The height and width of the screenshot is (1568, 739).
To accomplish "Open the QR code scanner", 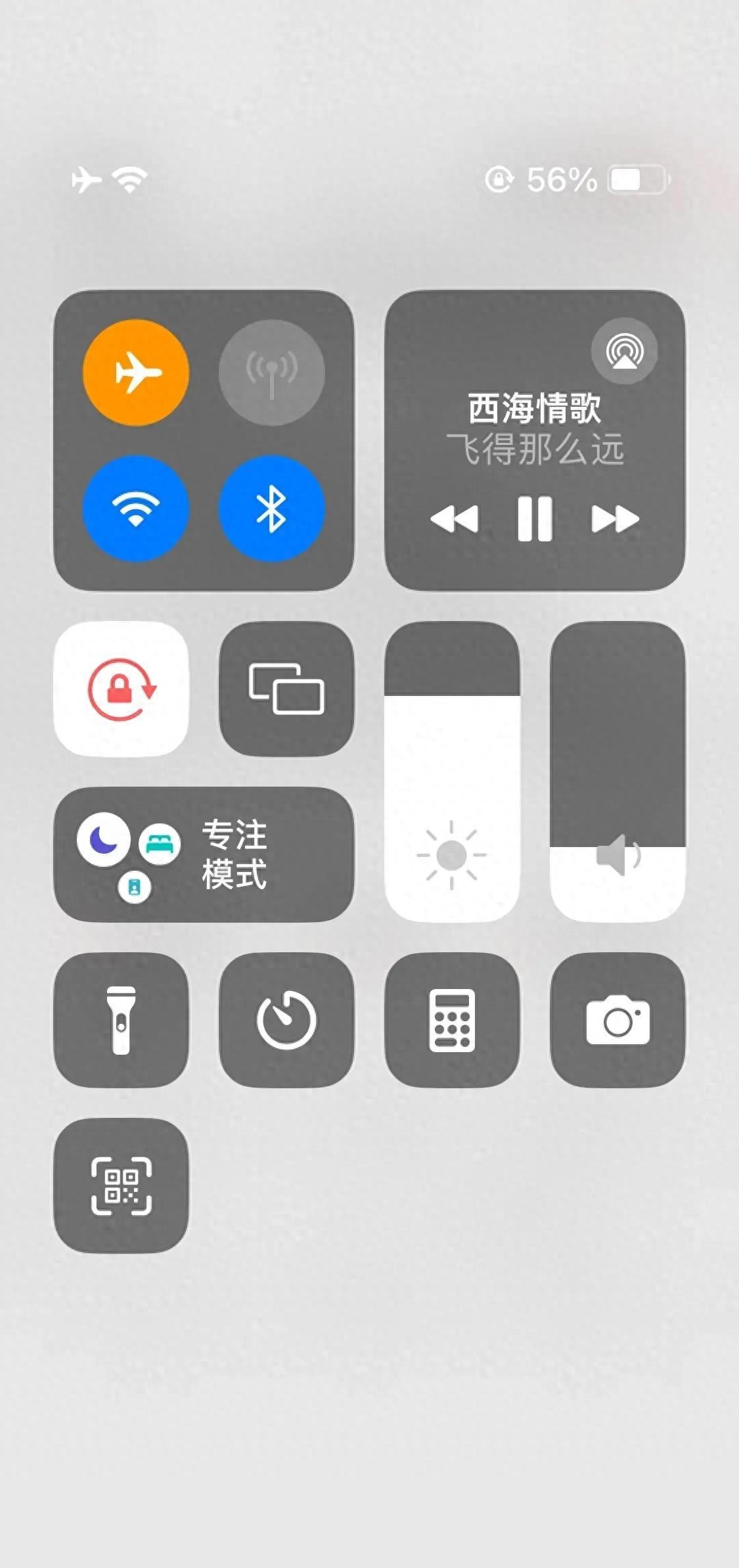I will (121, 1186).
